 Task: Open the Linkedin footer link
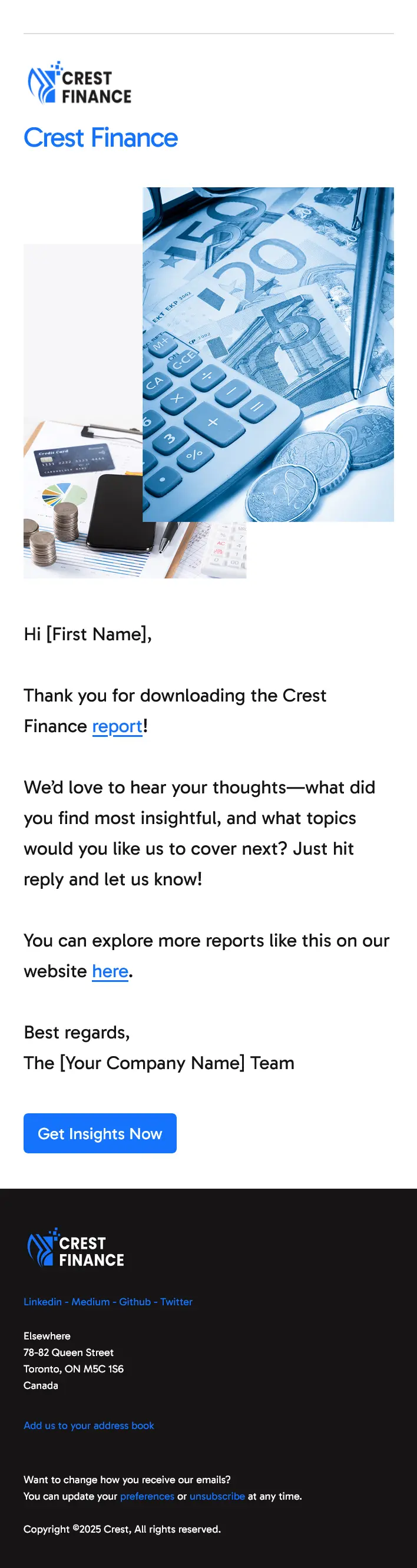[x=42, y=1301]
